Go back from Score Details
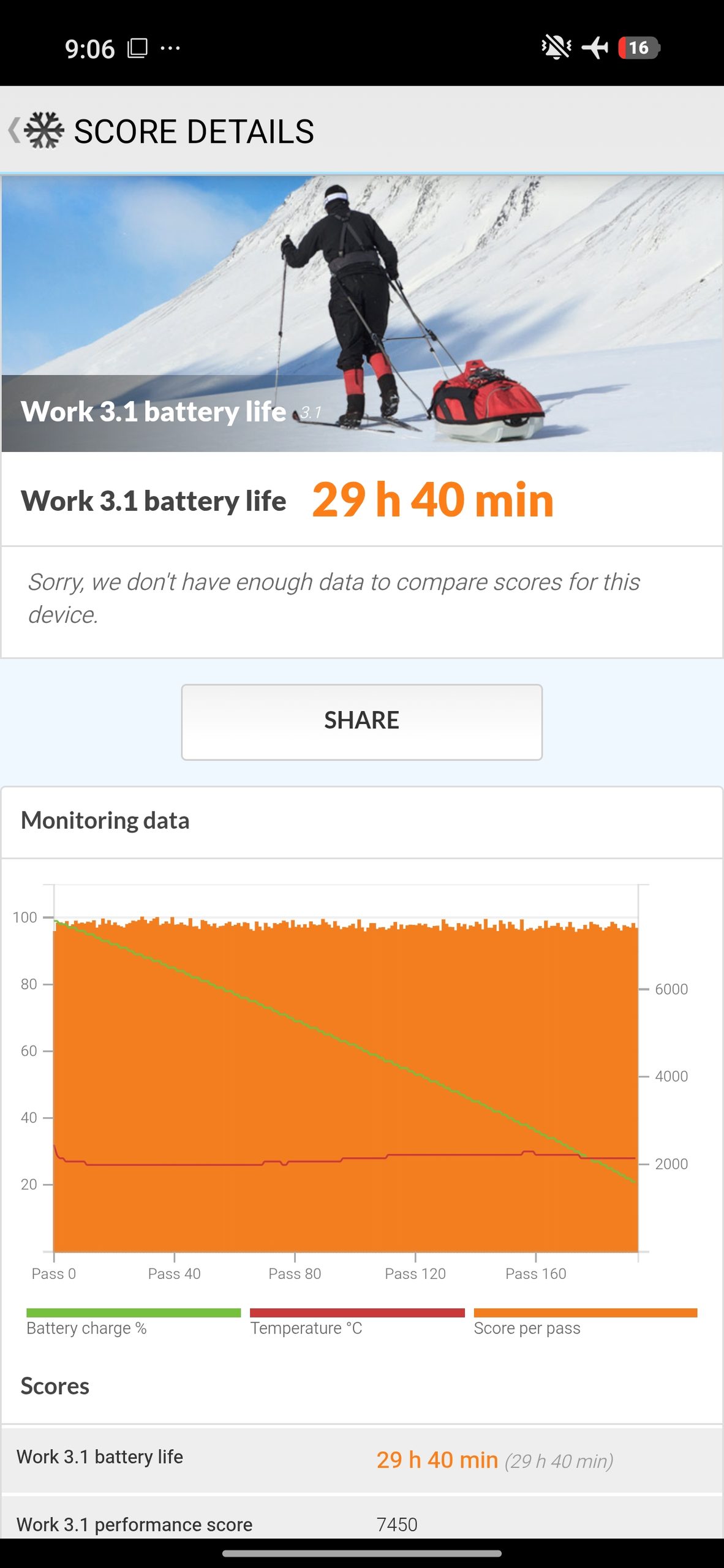 pos(15,130)
